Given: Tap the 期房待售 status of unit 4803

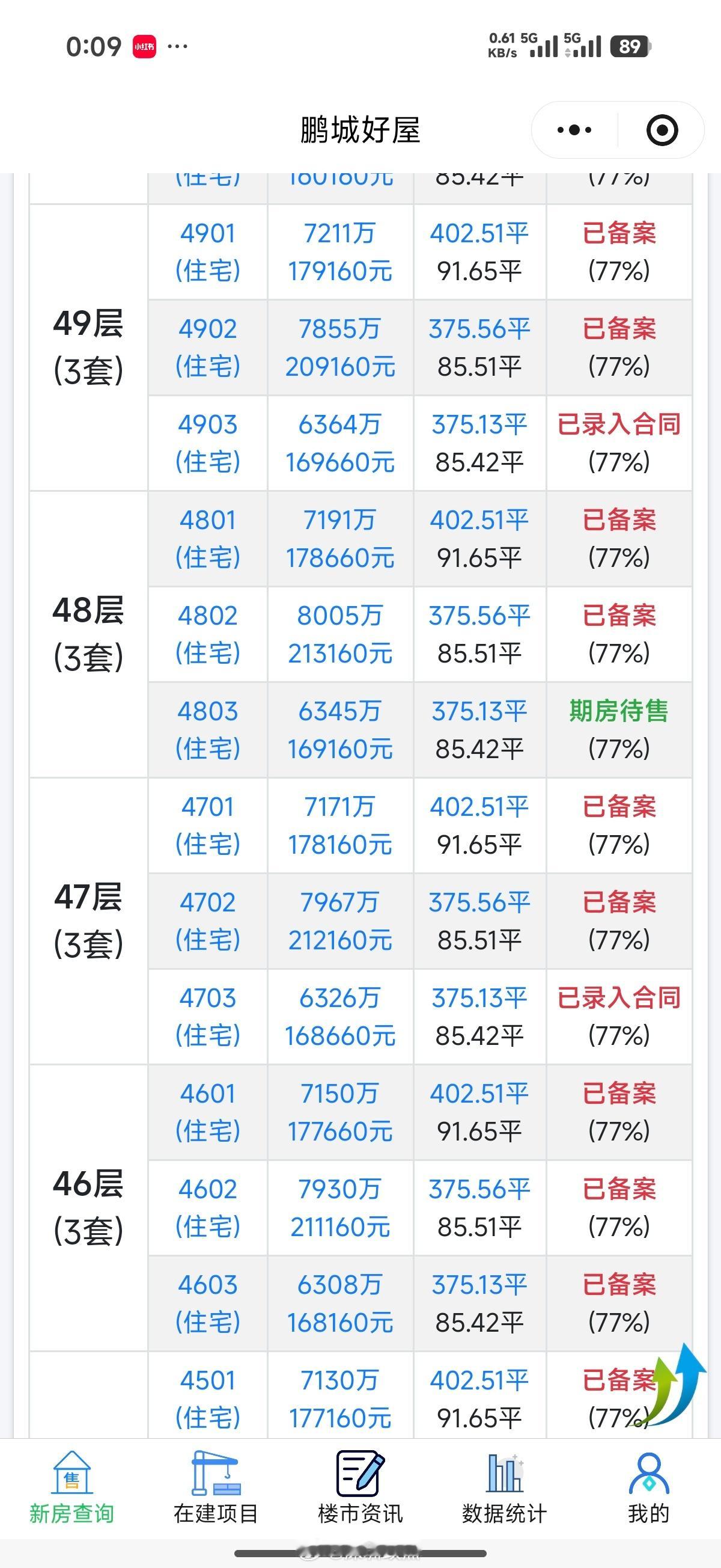Looking at the screenshot, I should (619, 711).
